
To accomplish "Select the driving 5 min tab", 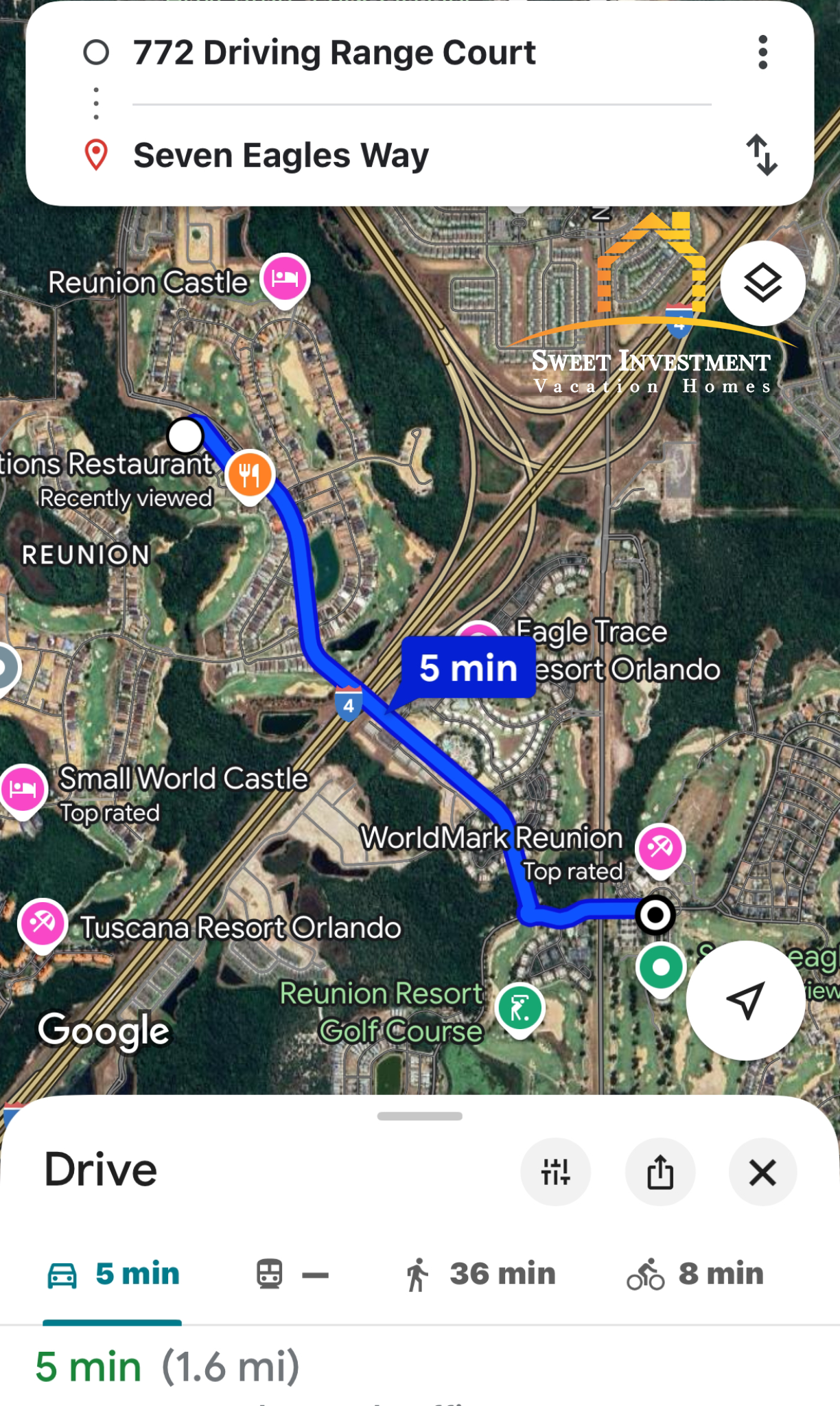I will (113, 1274).
